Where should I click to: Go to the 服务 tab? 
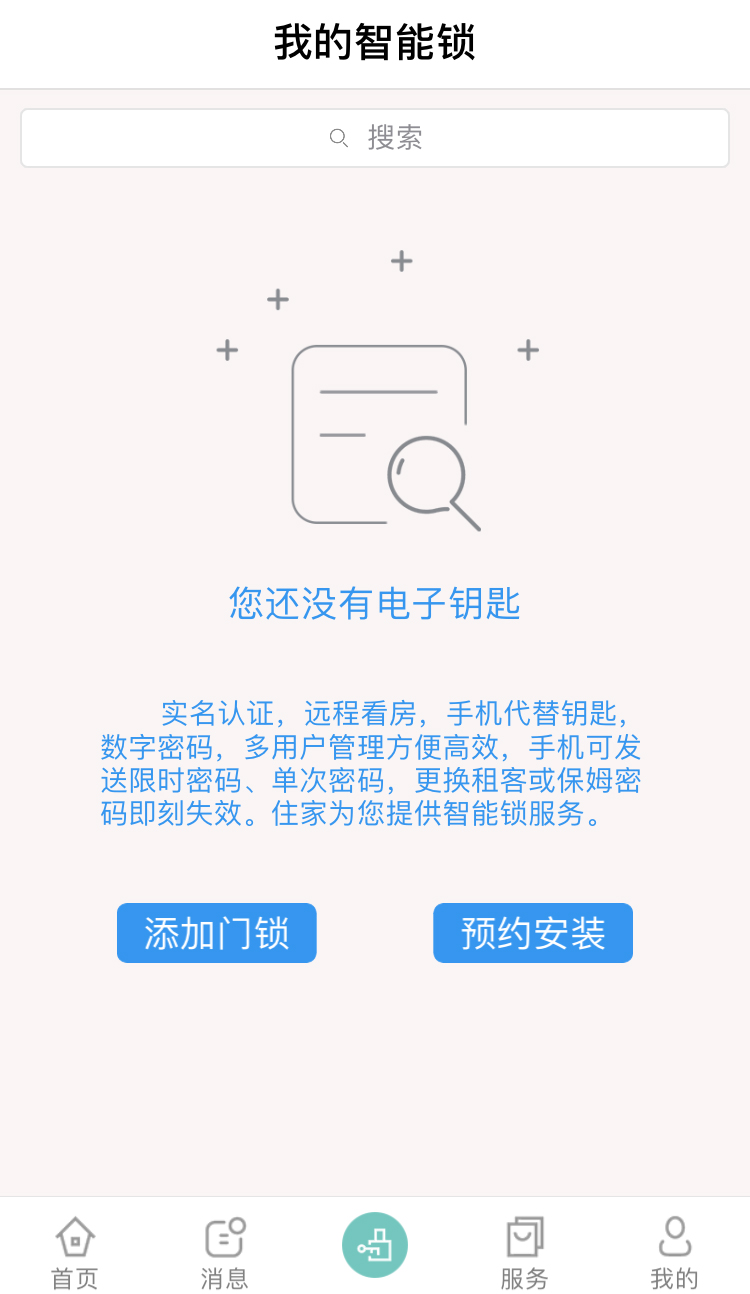(x=525, y=1253)
